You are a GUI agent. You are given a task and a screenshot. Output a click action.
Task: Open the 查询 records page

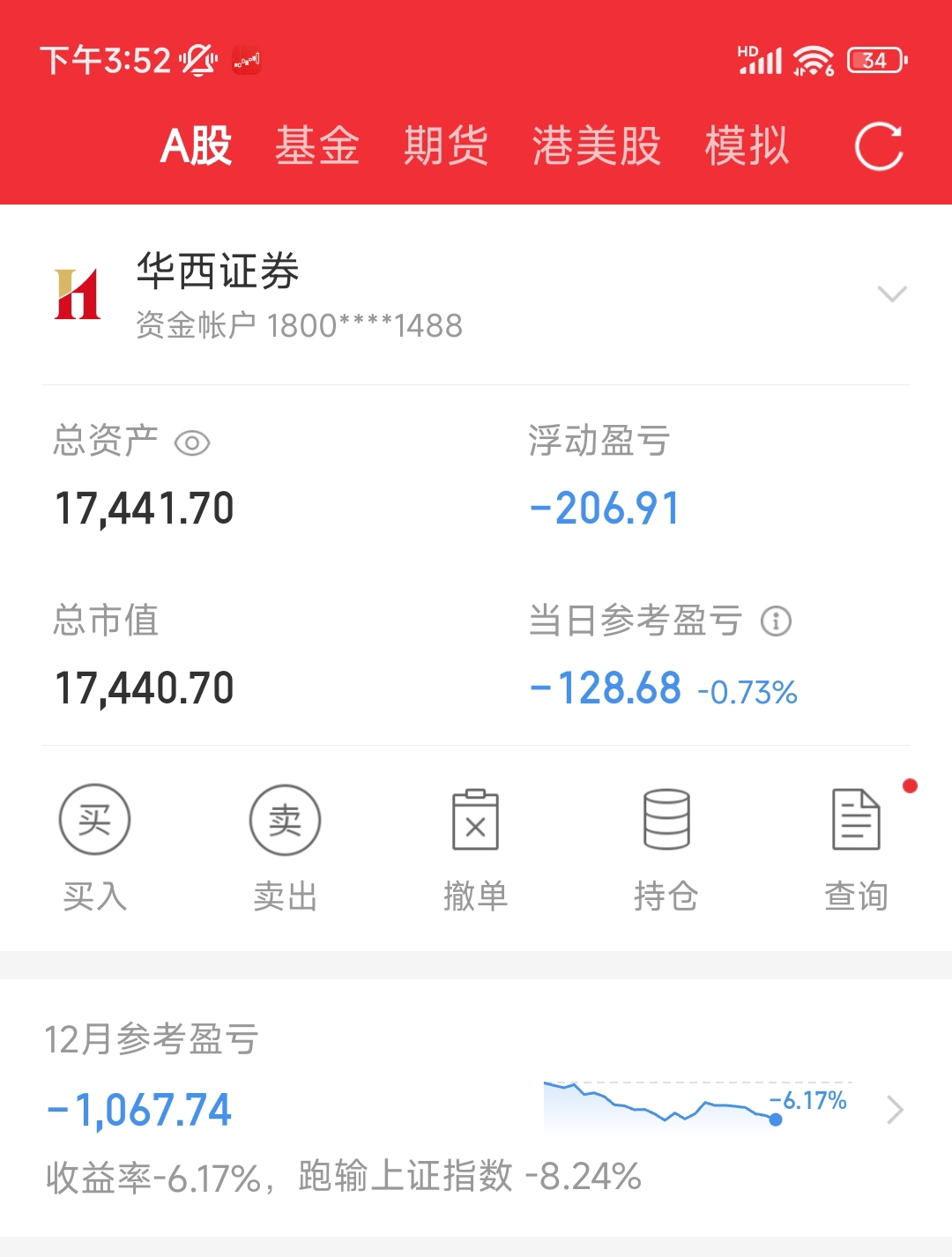coord(856,846)
